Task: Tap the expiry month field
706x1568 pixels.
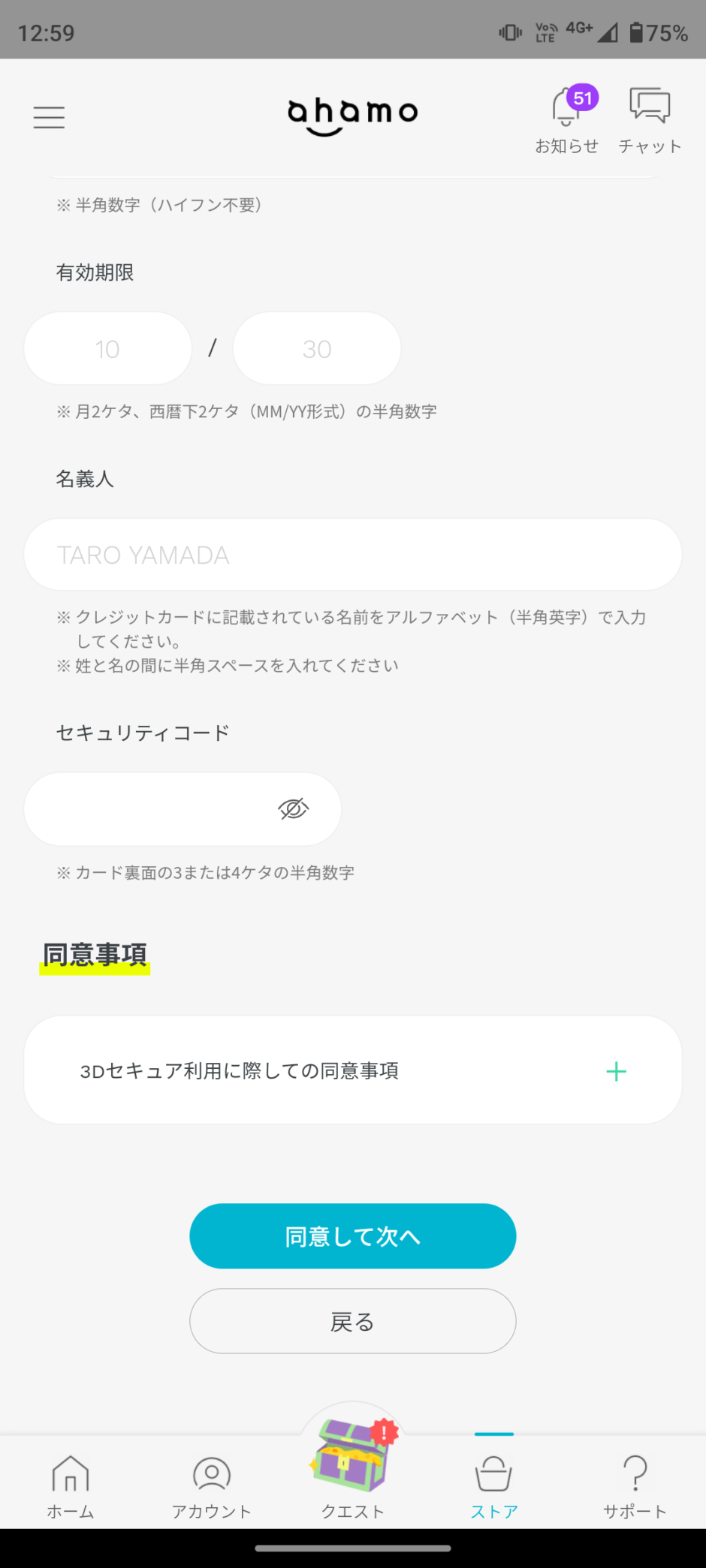Action: 108,348
